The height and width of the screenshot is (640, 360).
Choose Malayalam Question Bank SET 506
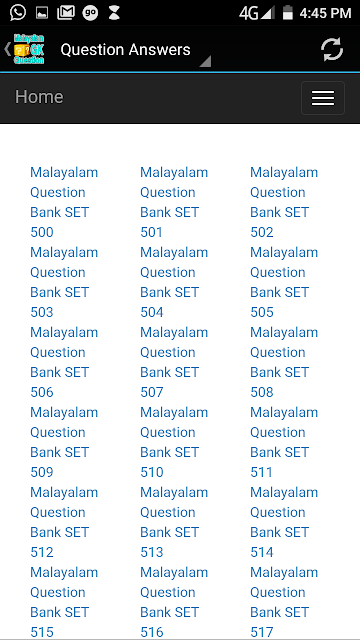tap(64, 362)
